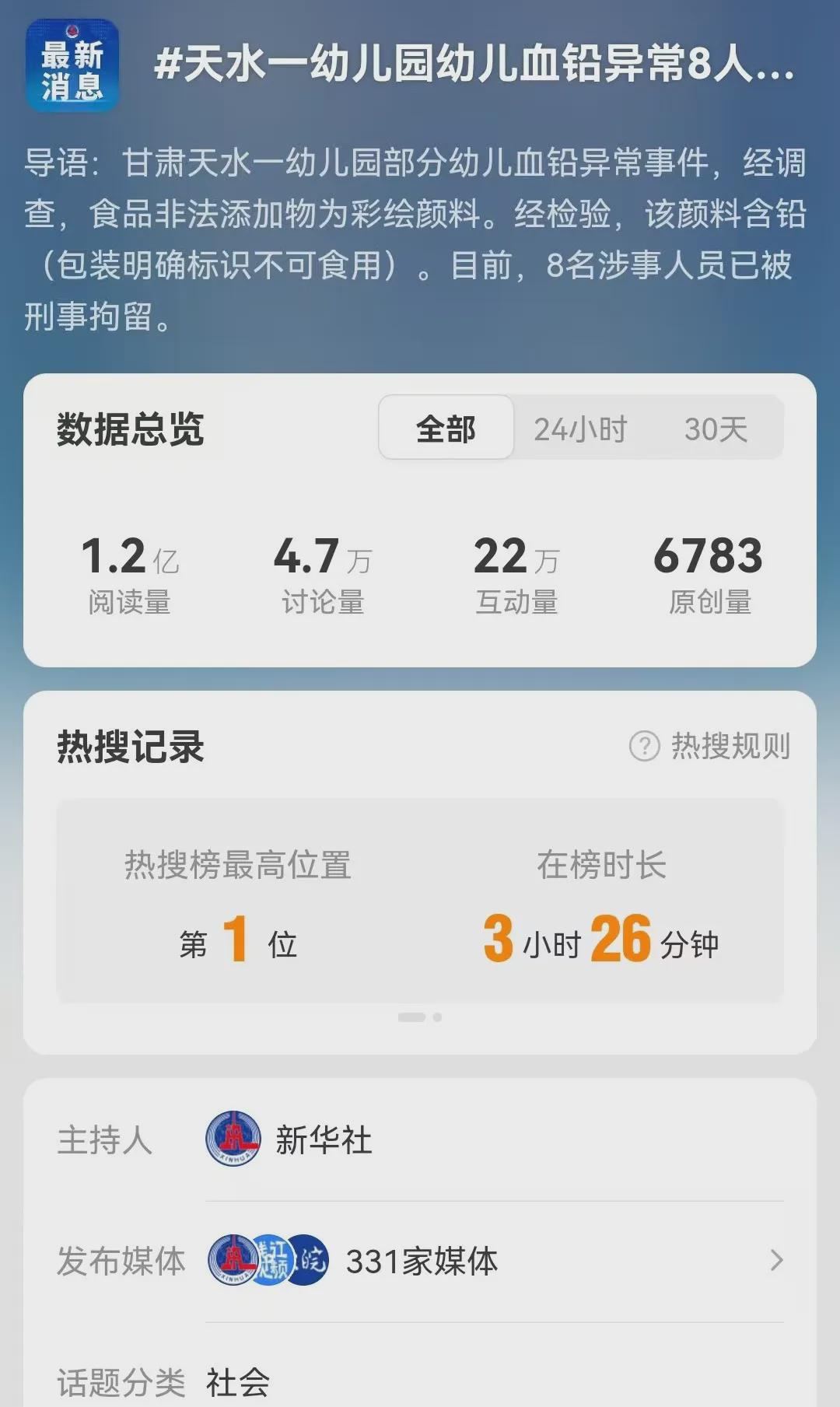The width and height of the screenshot is (840, 1407).
Task: Open the 热搜规则 help link
Action: [710, 746]
